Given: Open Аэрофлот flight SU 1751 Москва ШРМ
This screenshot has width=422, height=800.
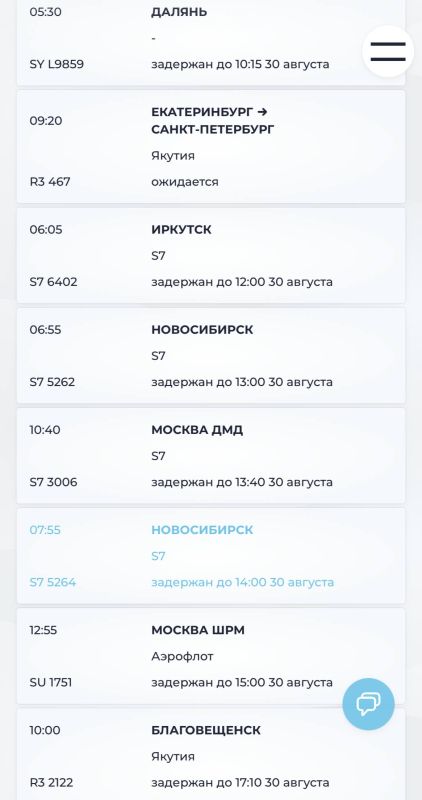Looking at the screenshot, I should click(x=211, y=656).
